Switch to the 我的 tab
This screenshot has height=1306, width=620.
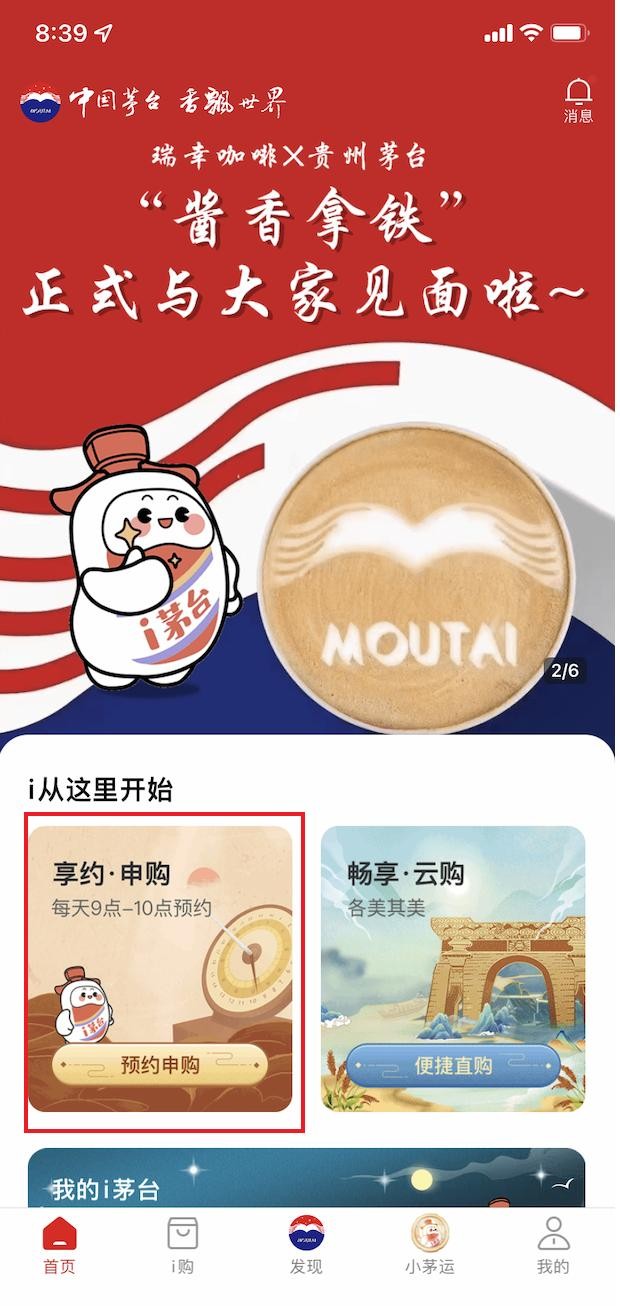click(x=553, y=1245)
